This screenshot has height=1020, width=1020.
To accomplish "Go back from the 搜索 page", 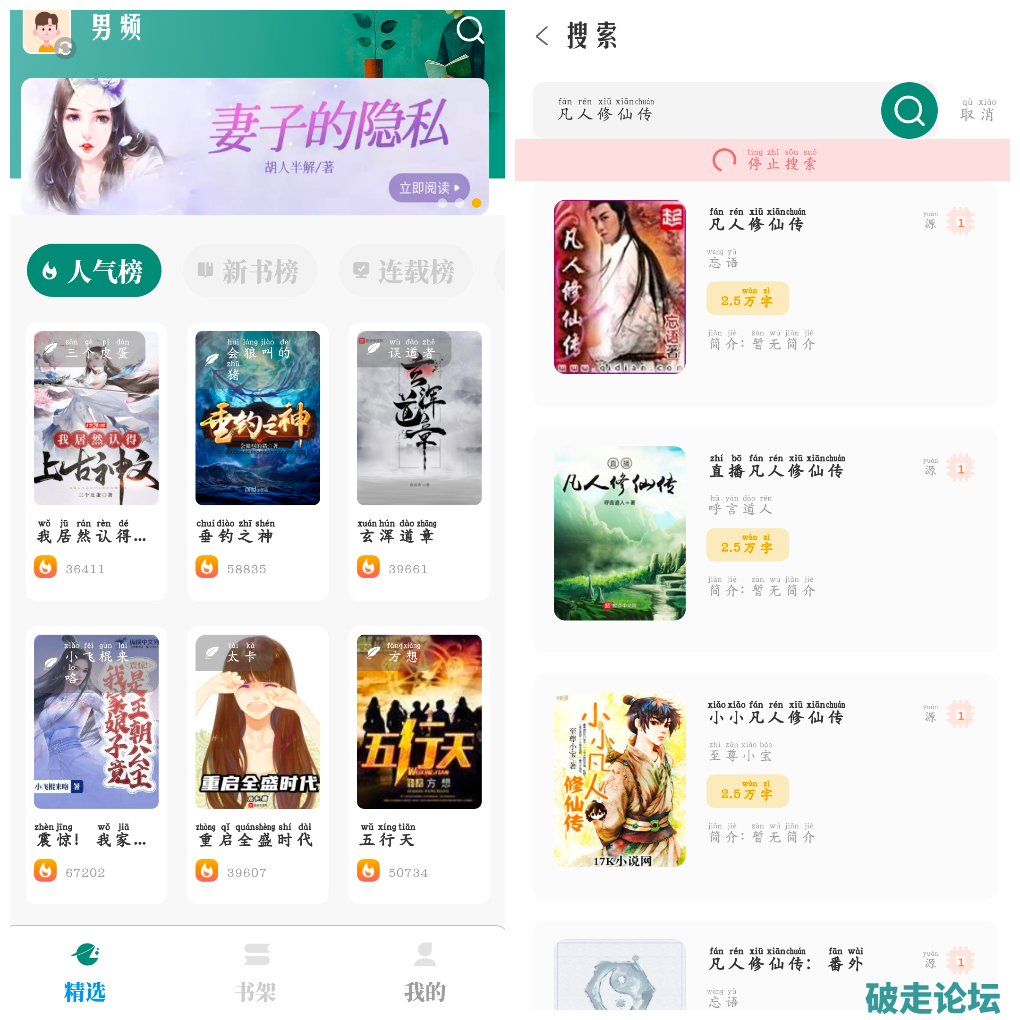I will click(x=542, y=36).
